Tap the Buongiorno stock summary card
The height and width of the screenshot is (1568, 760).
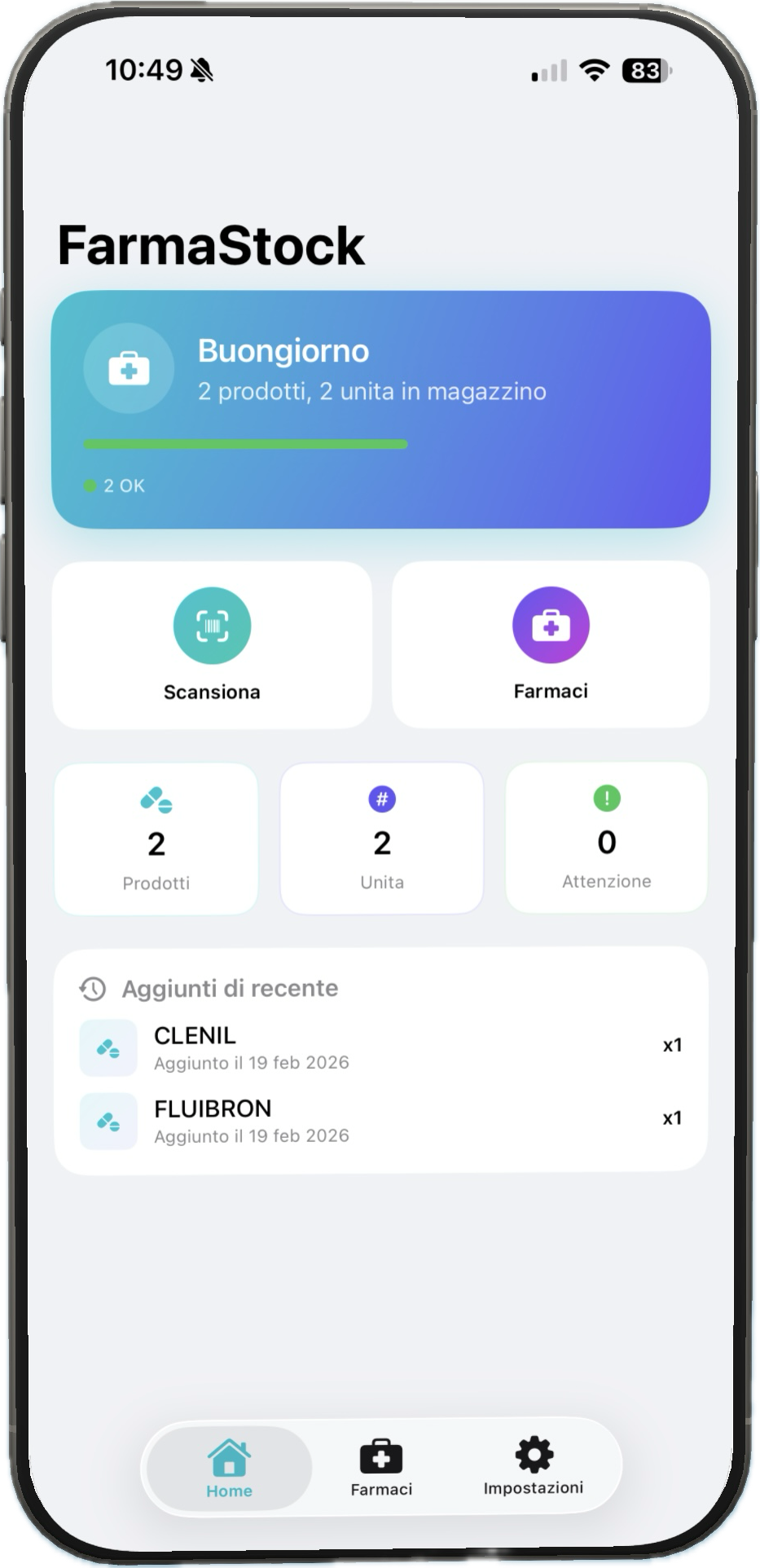click(380, 410)
